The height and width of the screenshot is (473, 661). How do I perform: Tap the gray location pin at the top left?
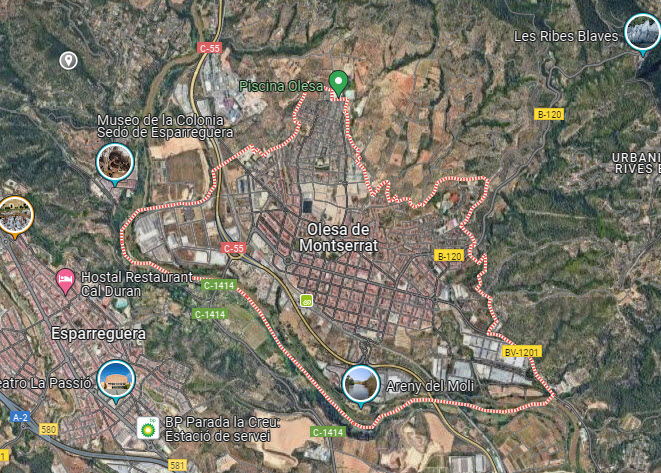(69, 61)
